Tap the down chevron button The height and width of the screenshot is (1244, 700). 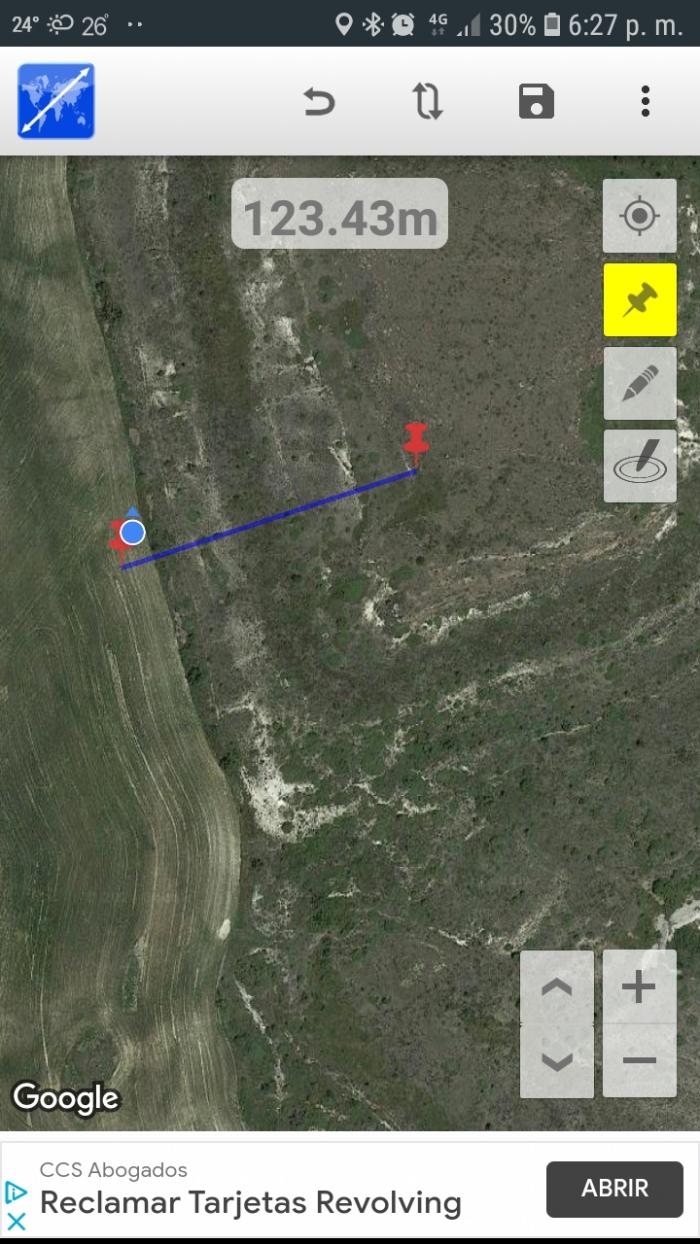tap(557, 1061)
